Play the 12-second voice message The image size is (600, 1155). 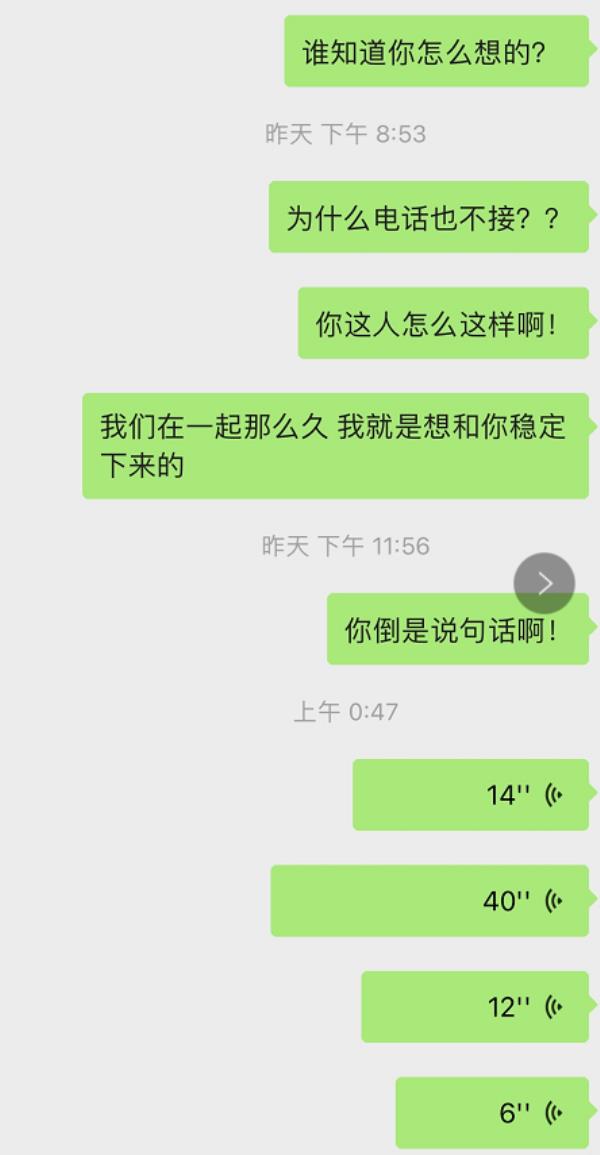point(475,1007)
